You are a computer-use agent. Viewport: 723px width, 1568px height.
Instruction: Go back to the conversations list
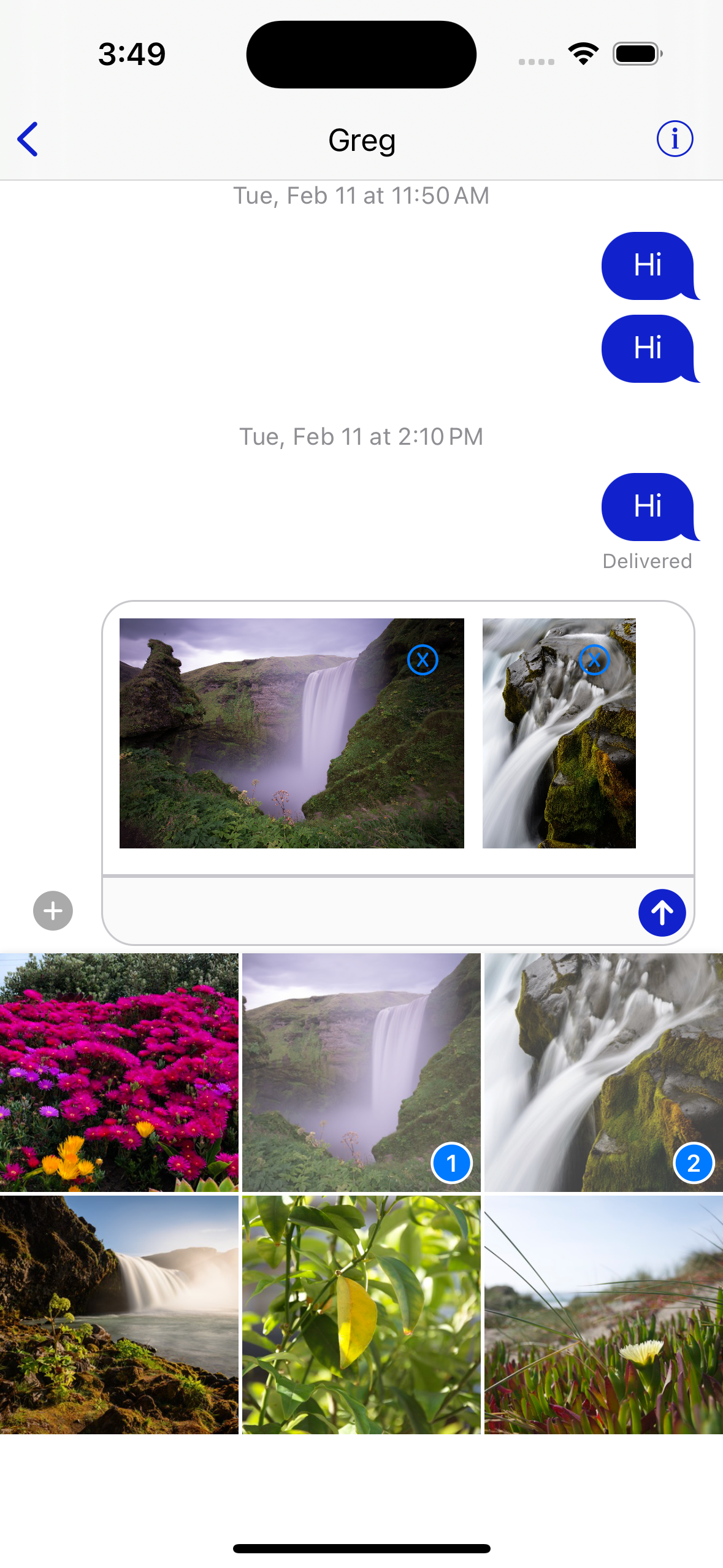[x=28, y=139]
